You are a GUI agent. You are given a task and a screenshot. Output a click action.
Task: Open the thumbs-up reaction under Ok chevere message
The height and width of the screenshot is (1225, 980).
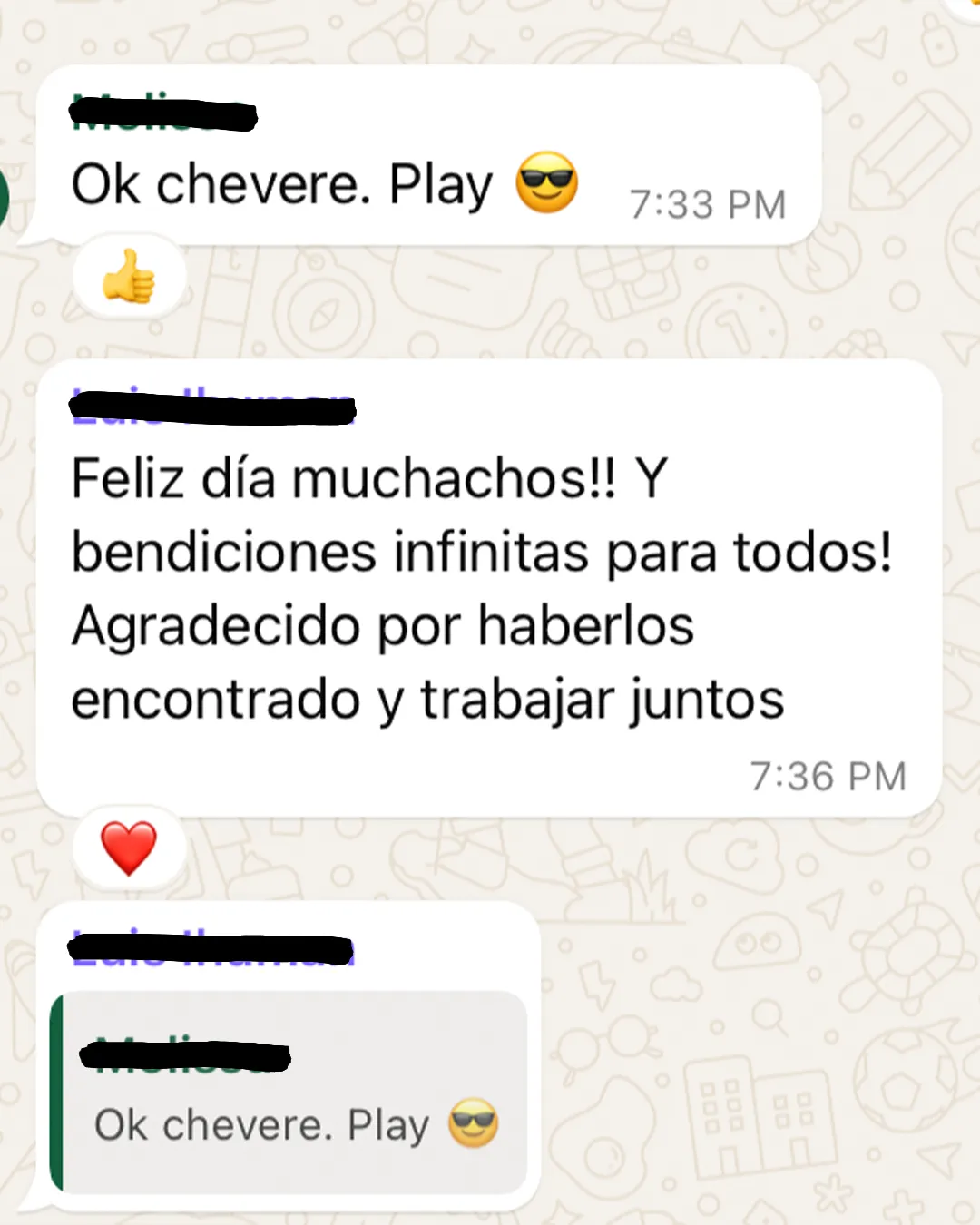(129, 276)
